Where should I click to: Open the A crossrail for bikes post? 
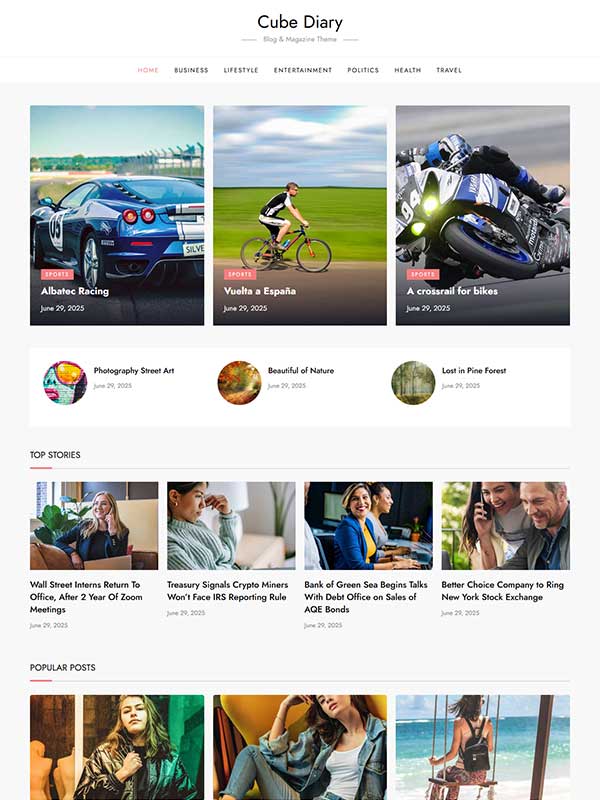click(452, 291)
